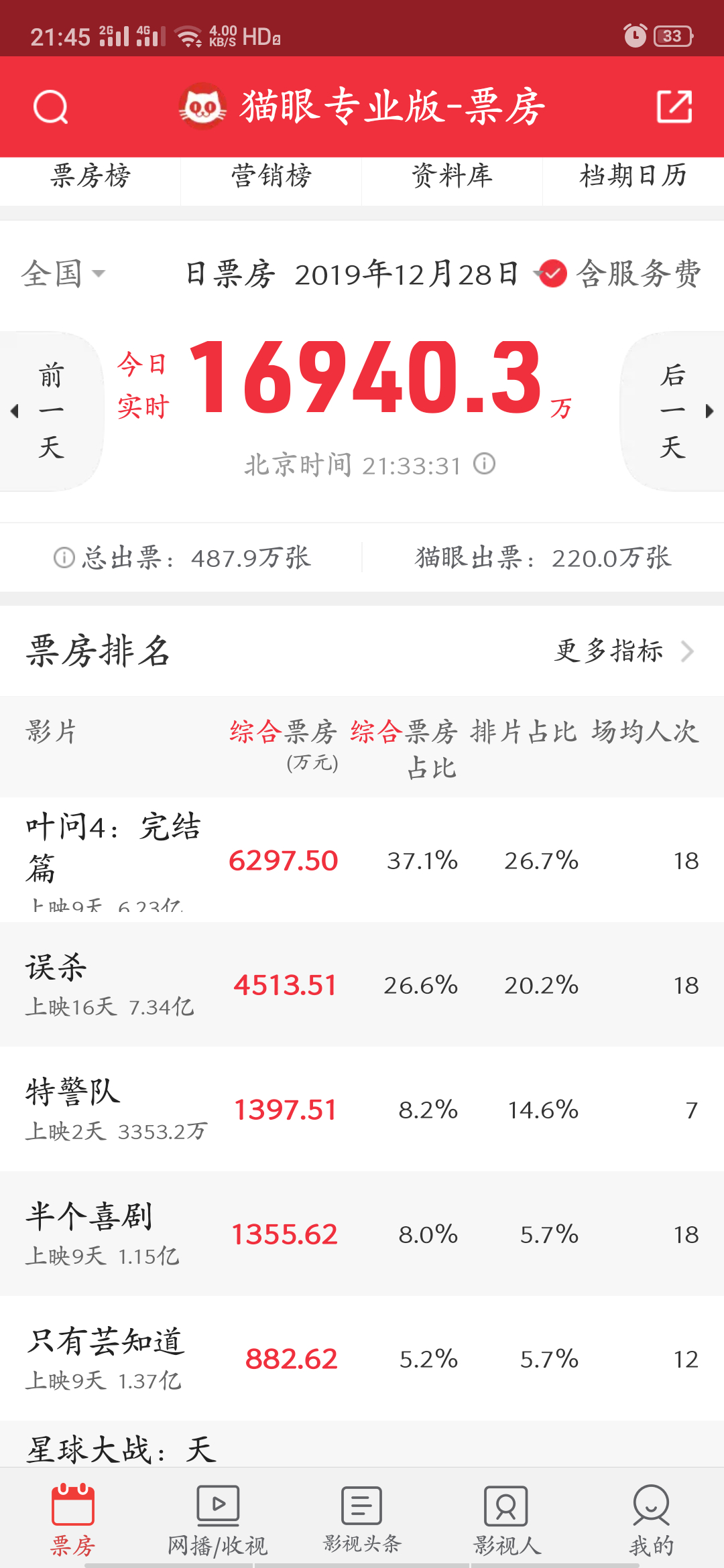The width and height of the screenshot is (724, 1568).
Task: Open the 档期日历 tab
Action: pos(633,176)
